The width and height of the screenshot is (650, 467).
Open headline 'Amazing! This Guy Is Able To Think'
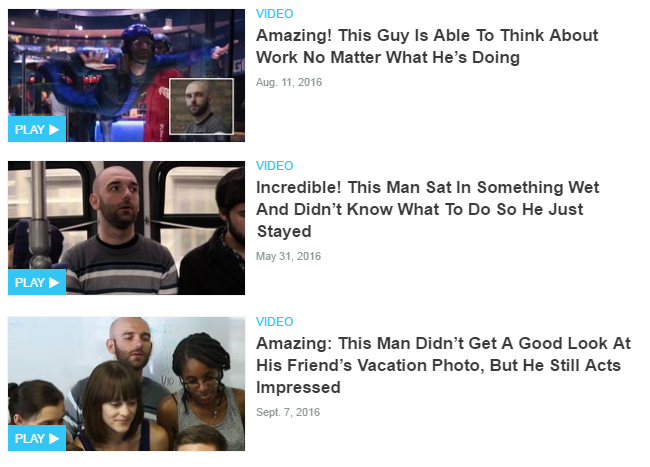tap(427, 47)
